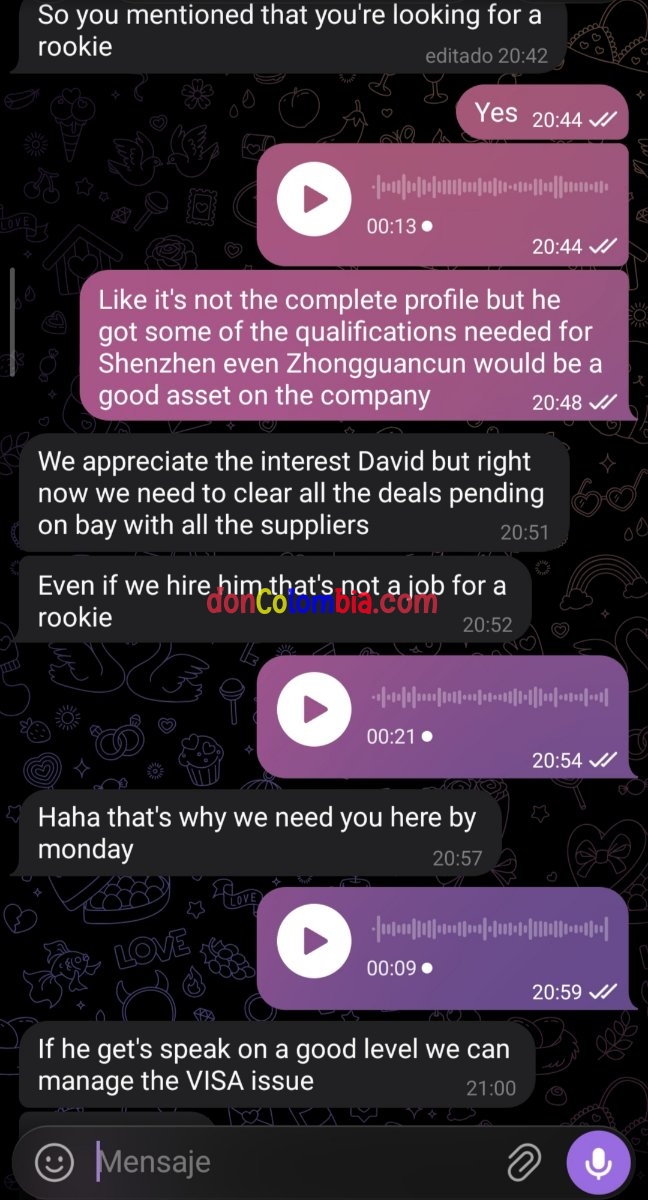Attach a file with the paperclip
The width and height of the screenshot is (648, 1200).
click(523, 1162)
